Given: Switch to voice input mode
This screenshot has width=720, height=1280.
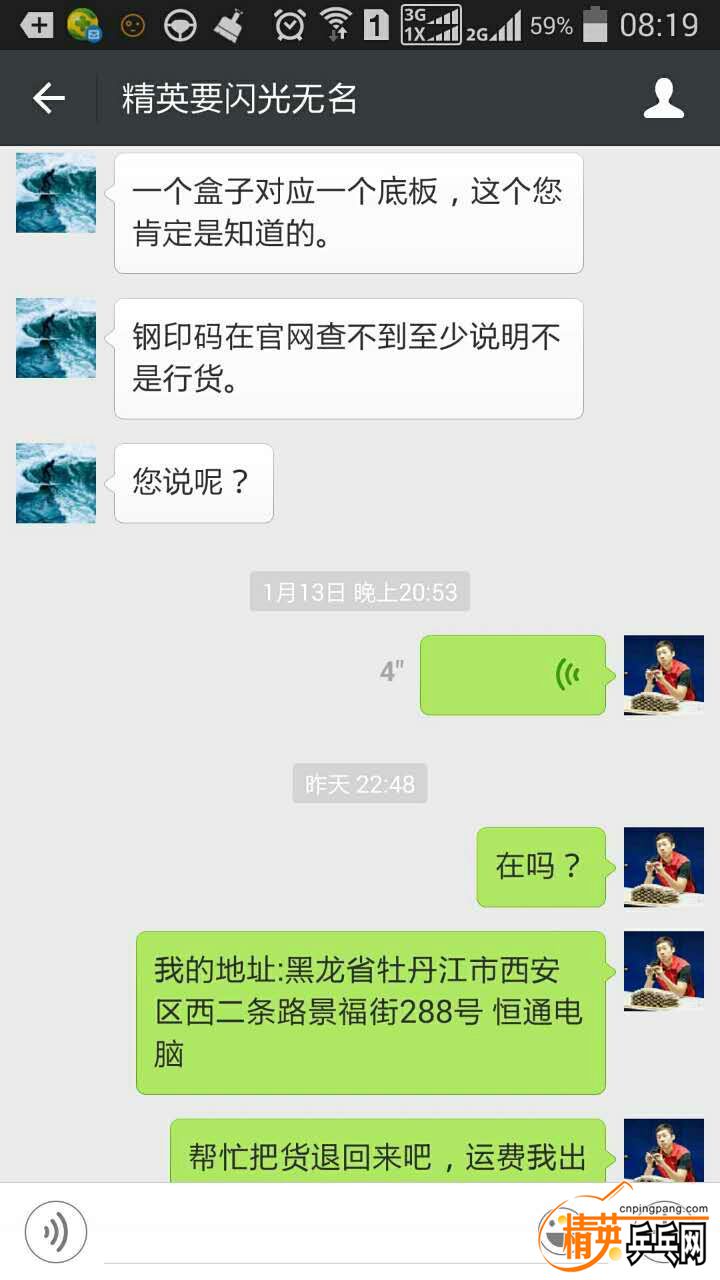Looking at the screenshot, I should click(56, 1232).
